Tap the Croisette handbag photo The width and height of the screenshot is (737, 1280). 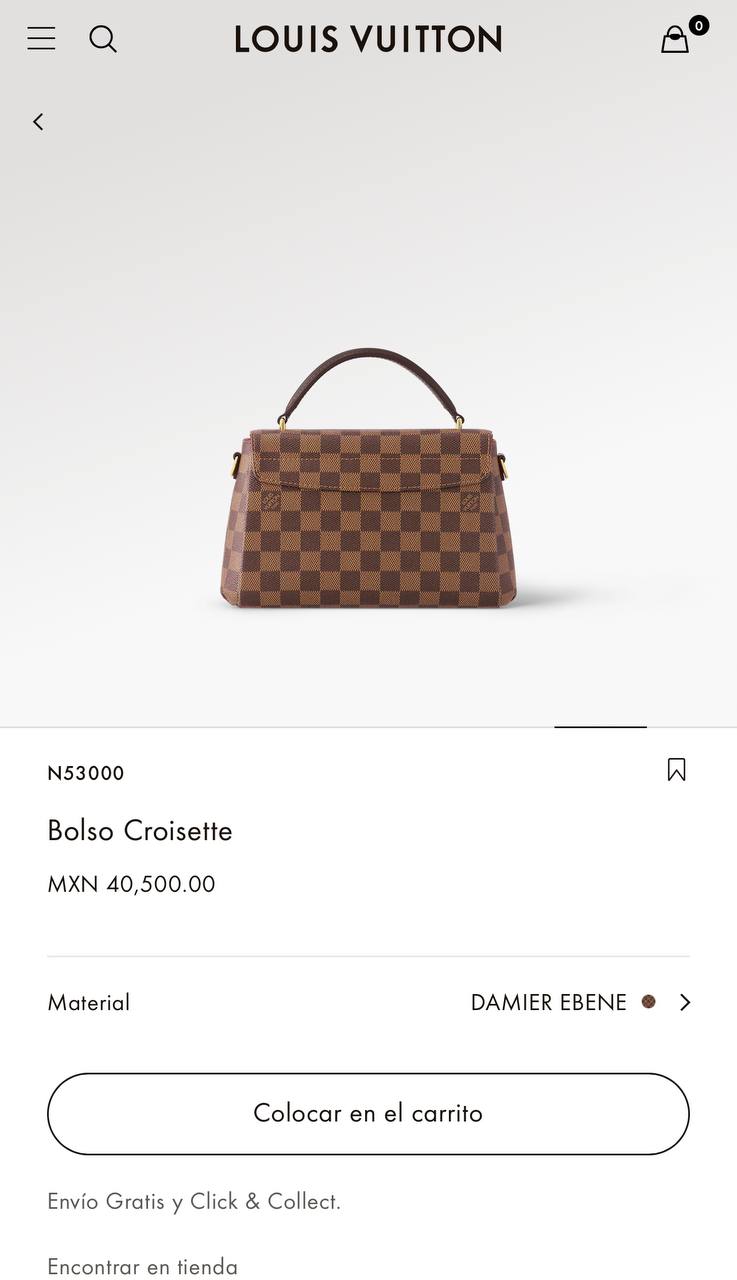pos(368,480)
